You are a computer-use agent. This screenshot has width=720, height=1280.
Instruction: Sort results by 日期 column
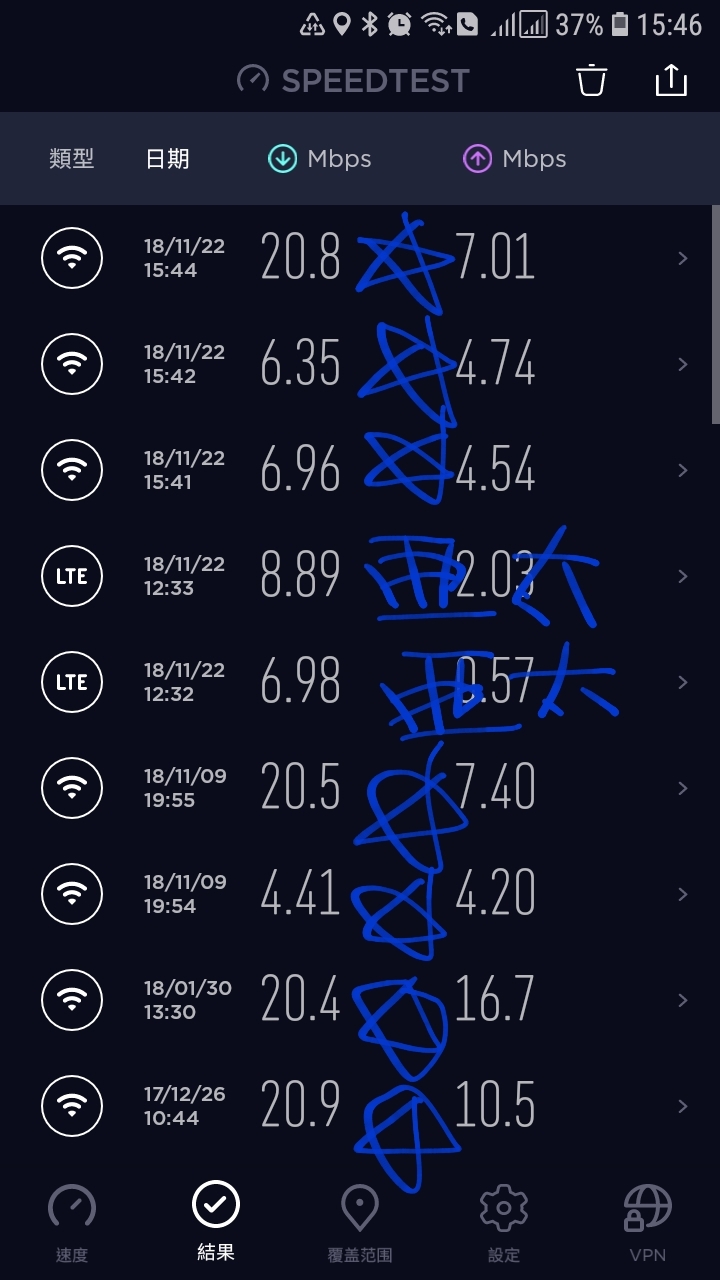coord(168,159)
